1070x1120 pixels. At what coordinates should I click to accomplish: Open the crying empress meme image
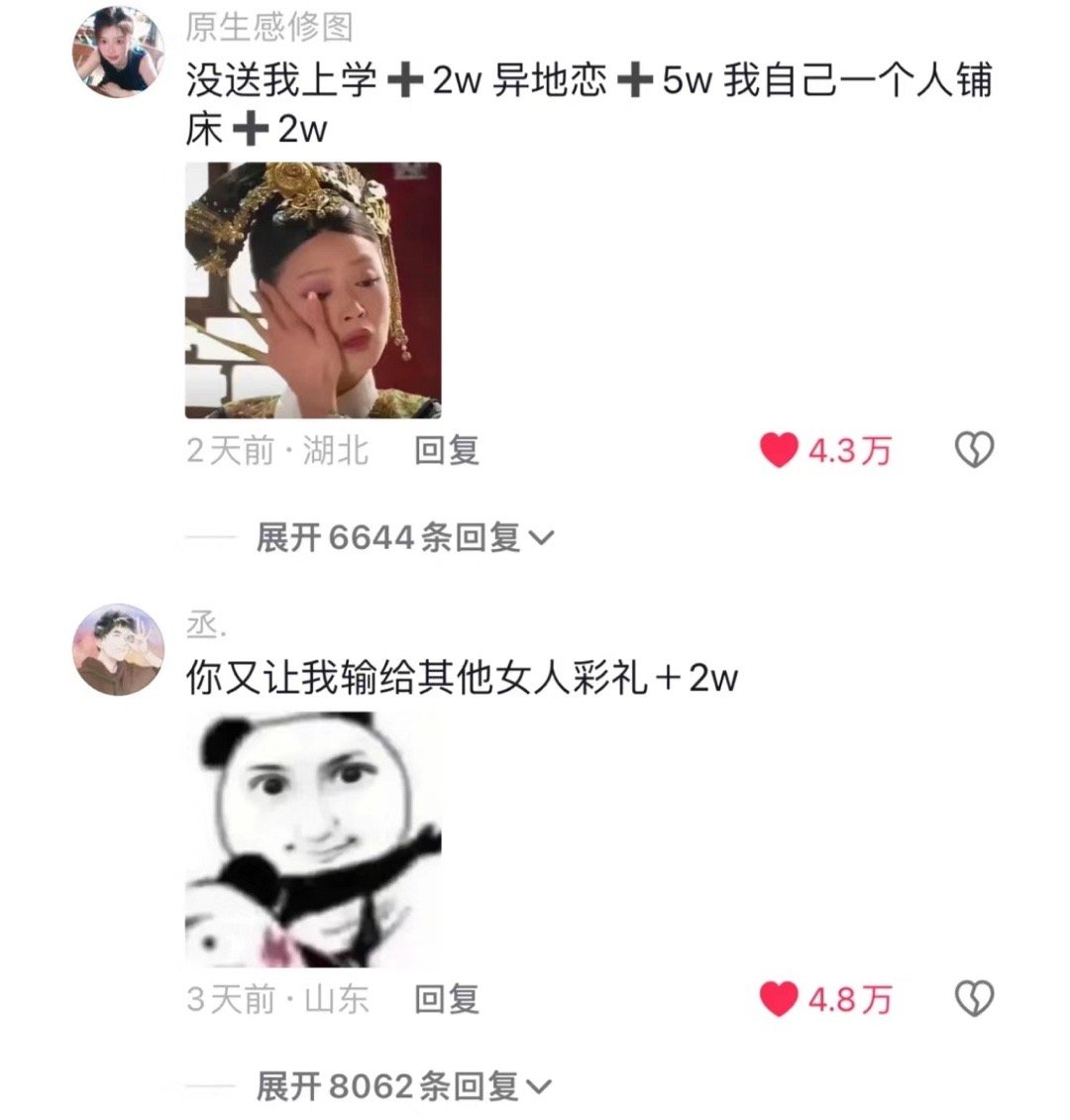313,290
